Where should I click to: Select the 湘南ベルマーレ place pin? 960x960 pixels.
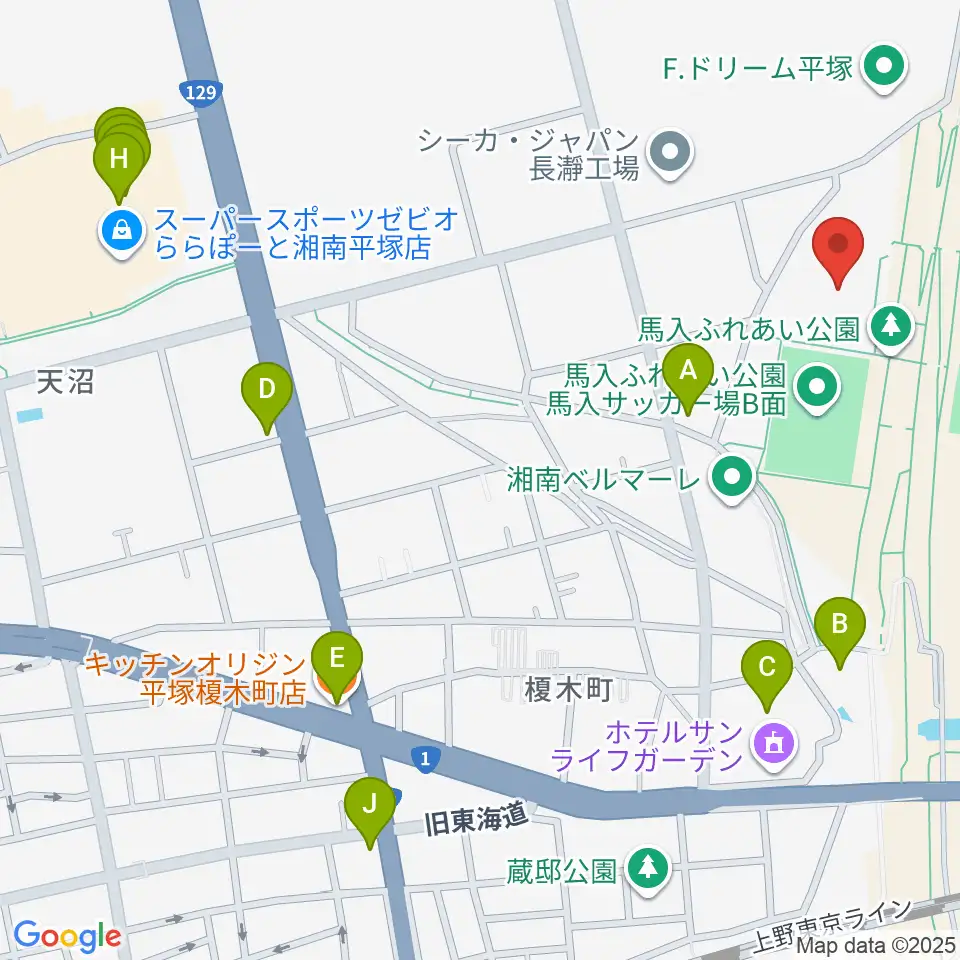click(732, 479)
